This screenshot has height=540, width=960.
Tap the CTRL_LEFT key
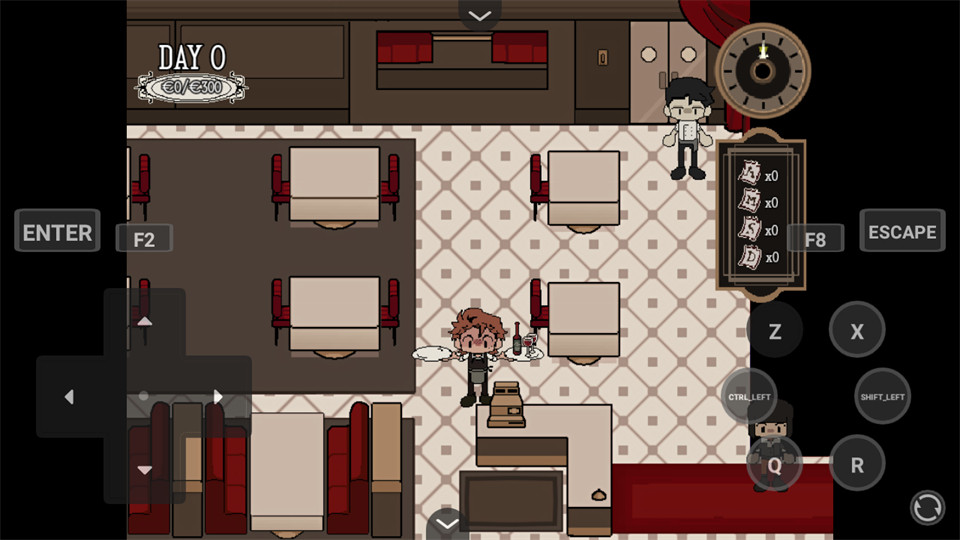click(x=749, y=396)
